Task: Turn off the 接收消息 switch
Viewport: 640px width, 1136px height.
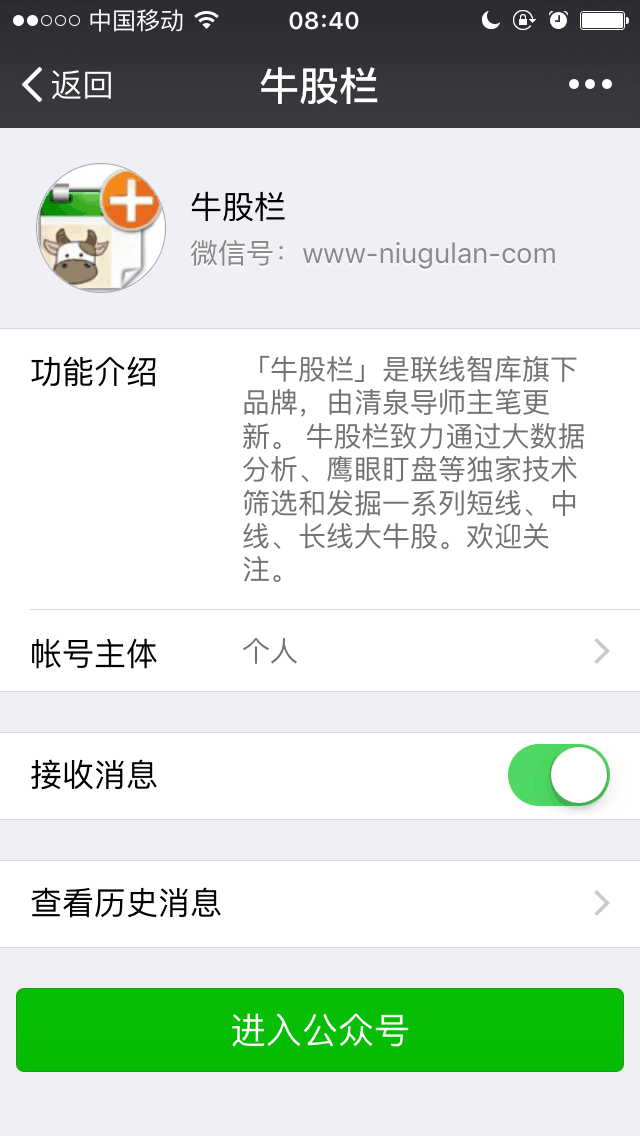Action: pos(558,775)
